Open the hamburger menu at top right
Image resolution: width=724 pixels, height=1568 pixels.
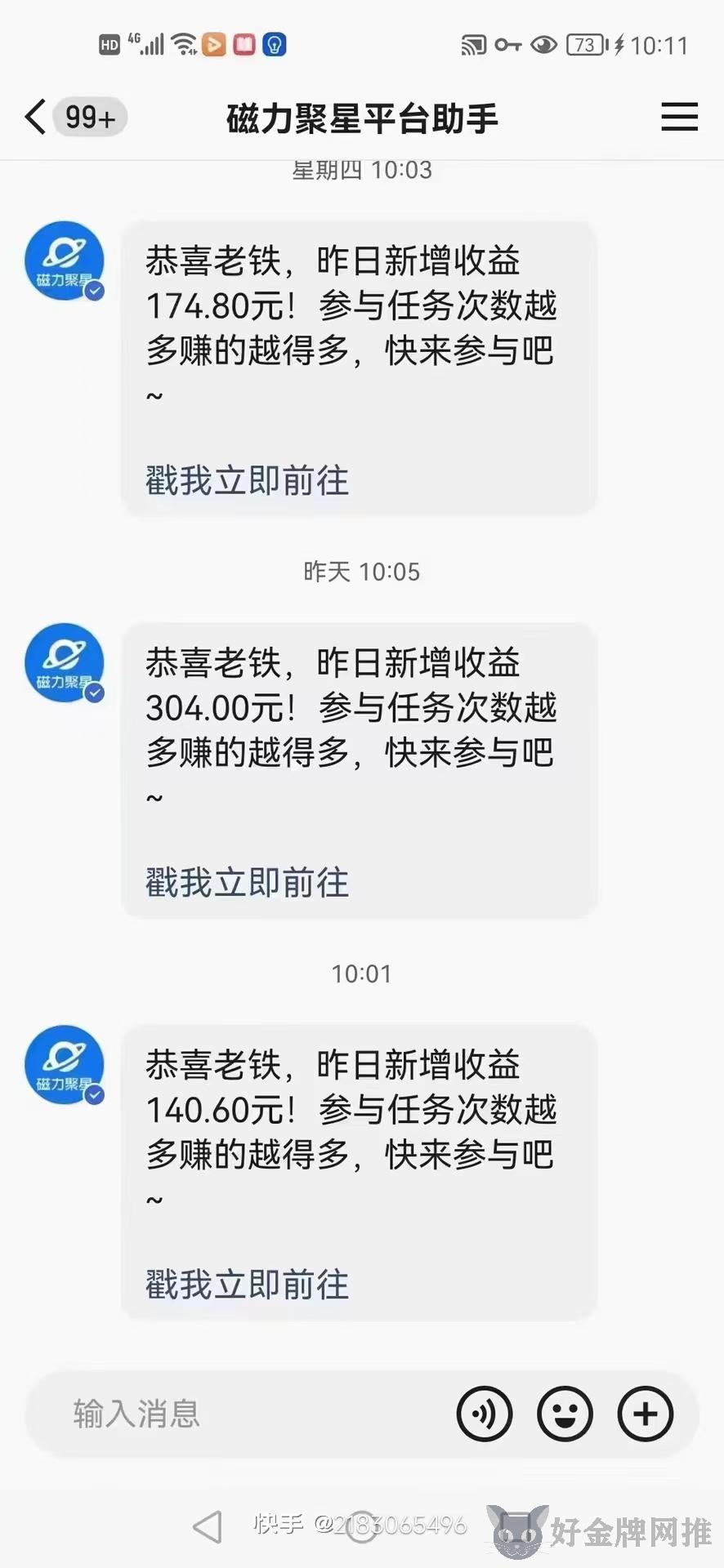pos(679,118)
